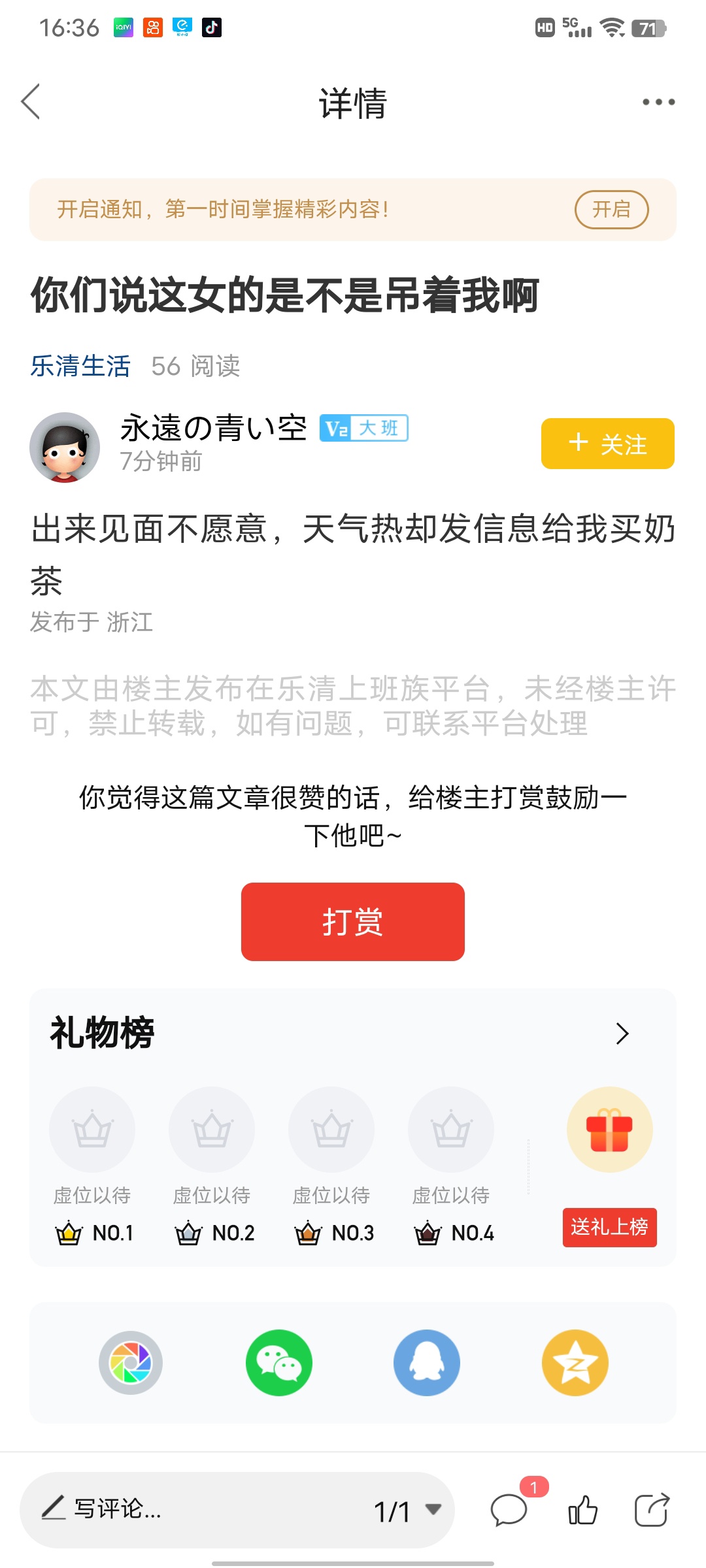Share the post via WeChat
The image size is (706, 1568).
click(x=279, y=1363)
